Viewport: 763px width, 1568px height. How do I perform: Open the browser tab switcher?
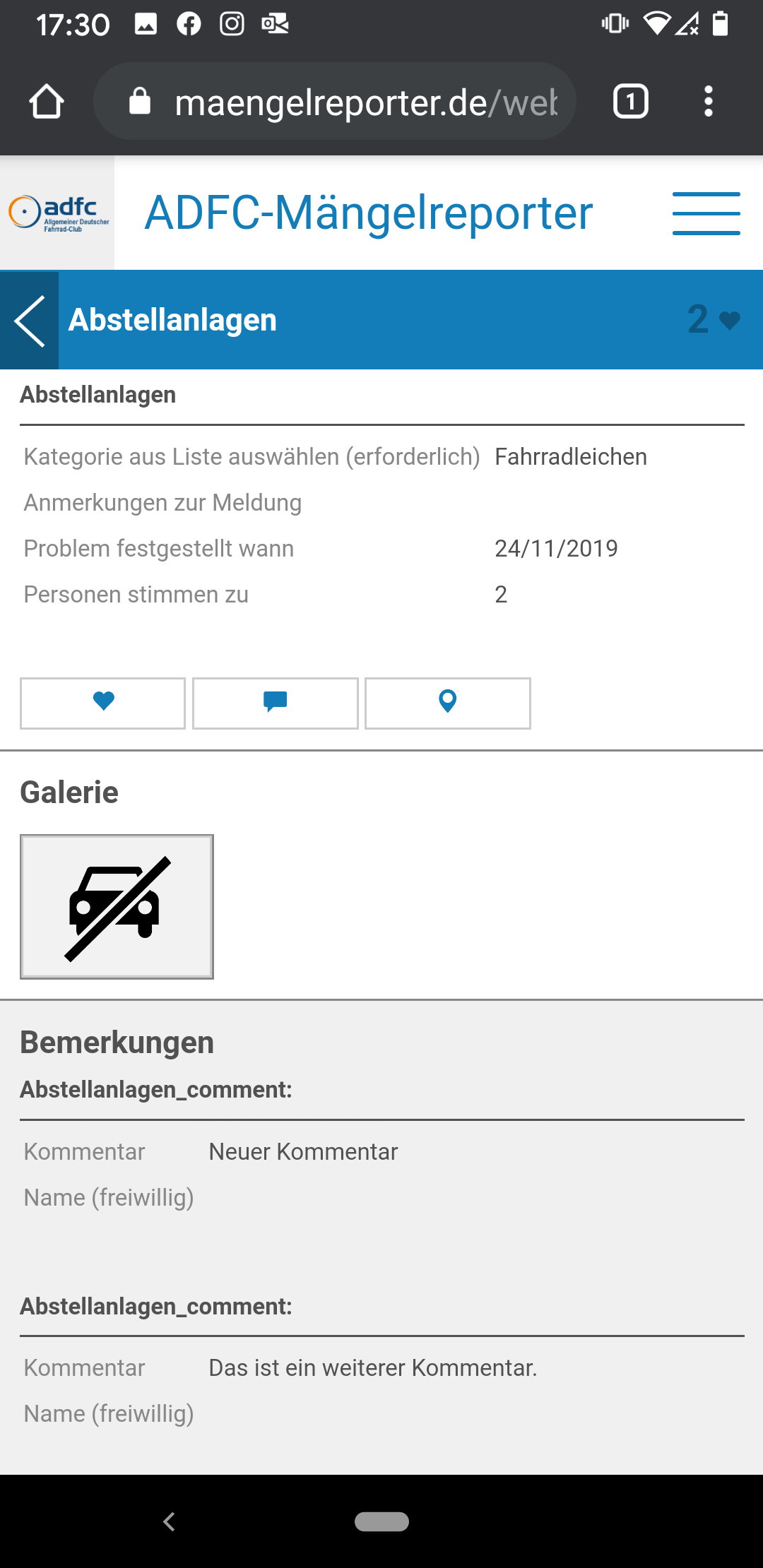[631, 101]
